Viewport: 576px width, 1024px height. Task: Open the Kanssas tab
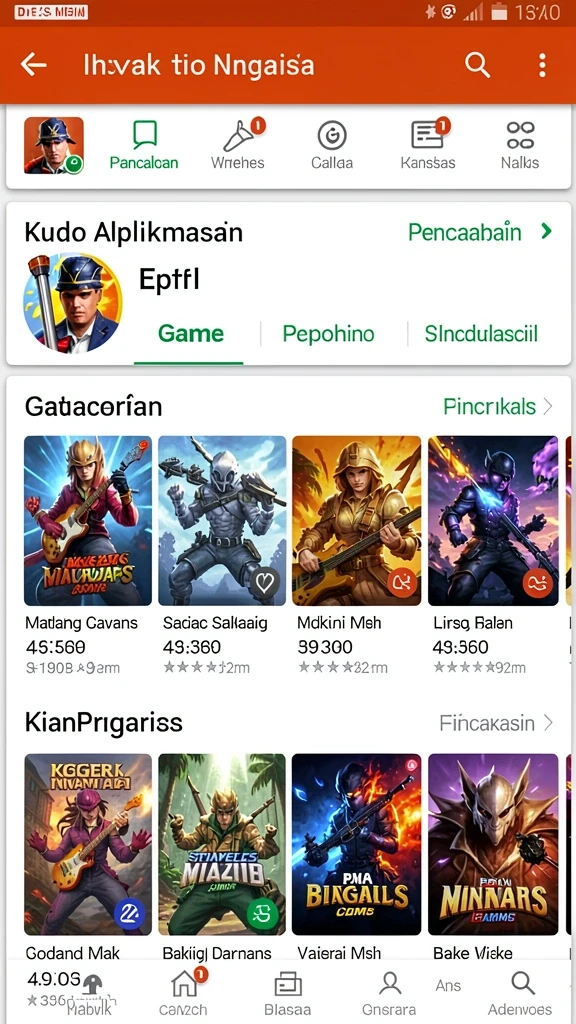(428, 146)
